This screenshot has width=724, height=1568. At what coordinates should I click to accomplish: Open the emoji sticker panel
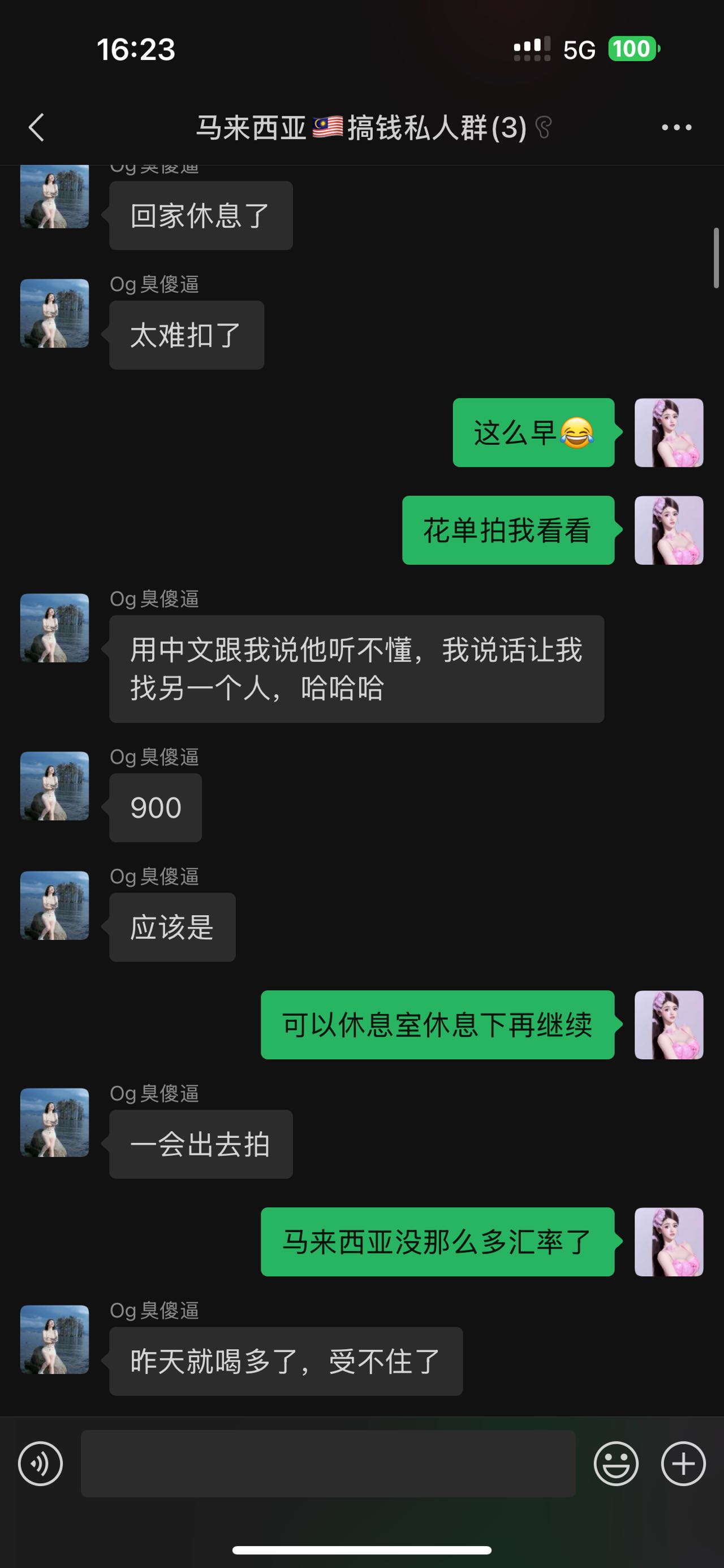[x=615, y=1463]
